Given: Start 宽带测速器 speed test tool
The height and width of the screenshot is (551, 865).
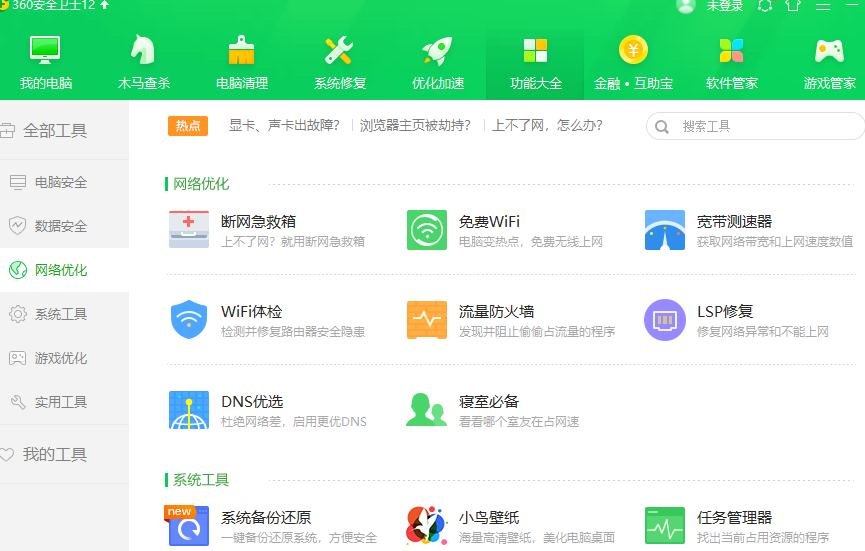Looking at the screenshot, I should pos(734,222).
